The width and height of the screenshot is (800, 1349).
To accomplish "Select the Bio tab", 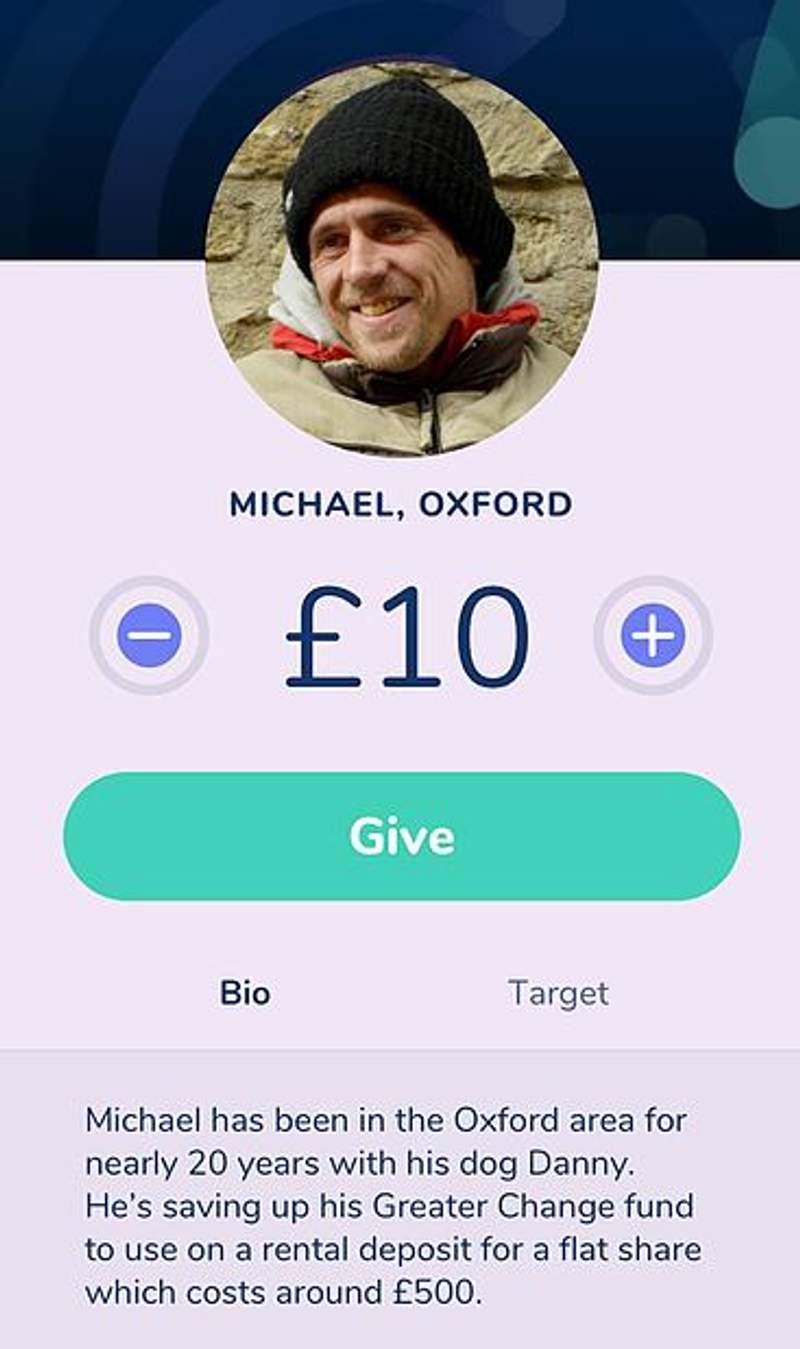I will [245, 993].
